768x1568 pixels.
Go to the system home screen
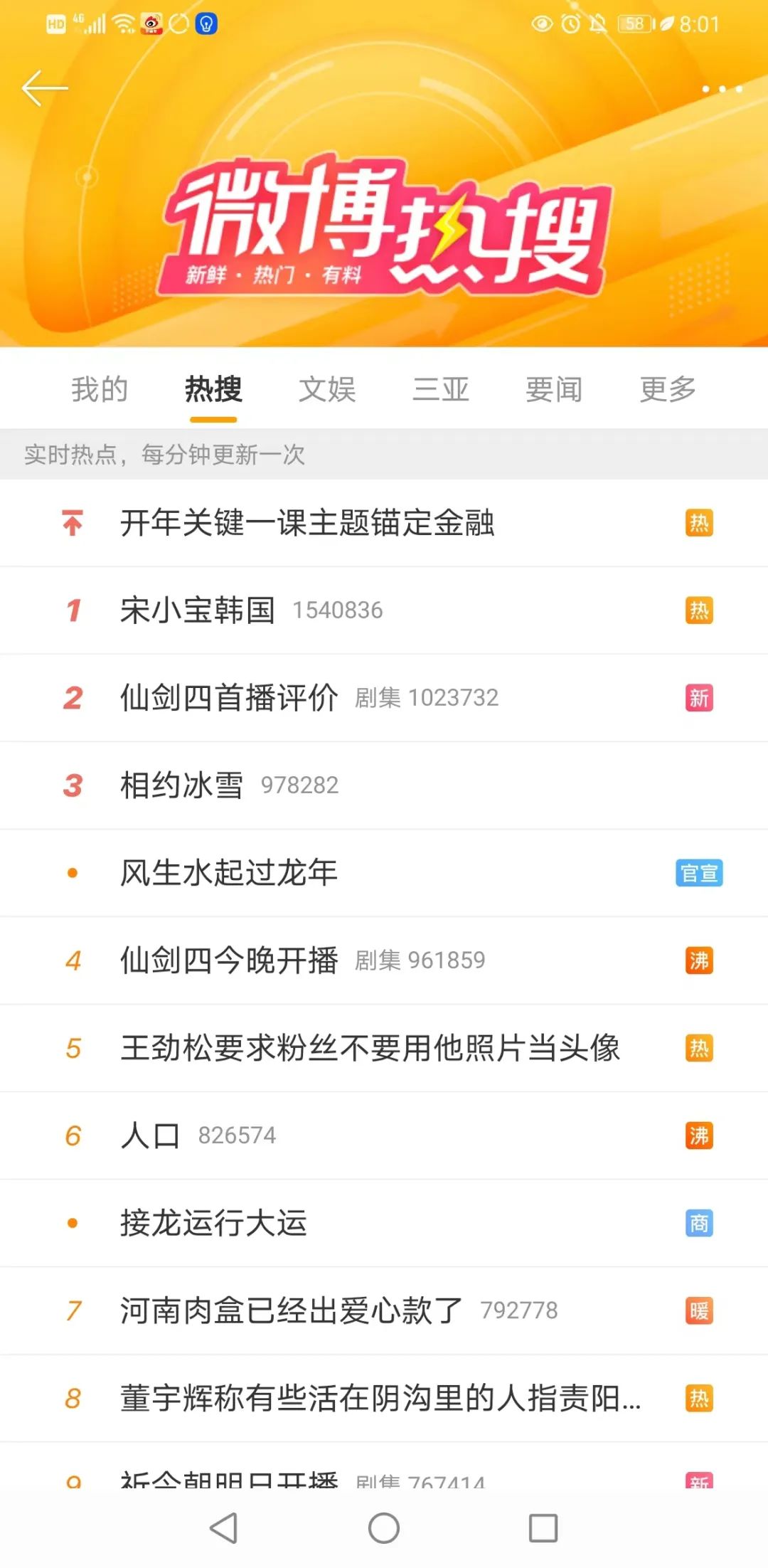click(384, 1527)
